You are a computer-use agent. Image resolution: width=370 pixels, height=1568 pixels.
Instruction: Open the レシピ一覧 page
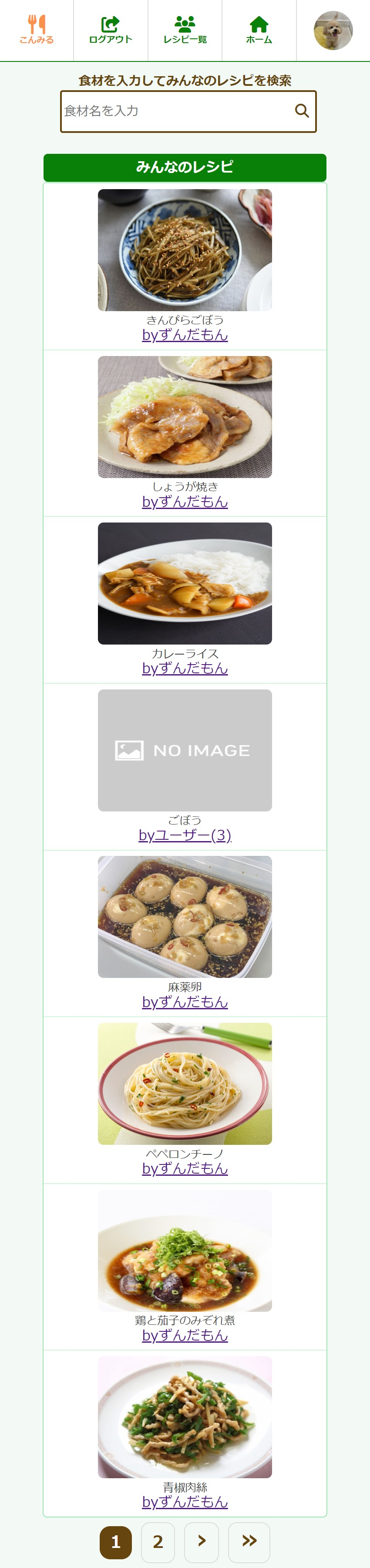[185, 30]
